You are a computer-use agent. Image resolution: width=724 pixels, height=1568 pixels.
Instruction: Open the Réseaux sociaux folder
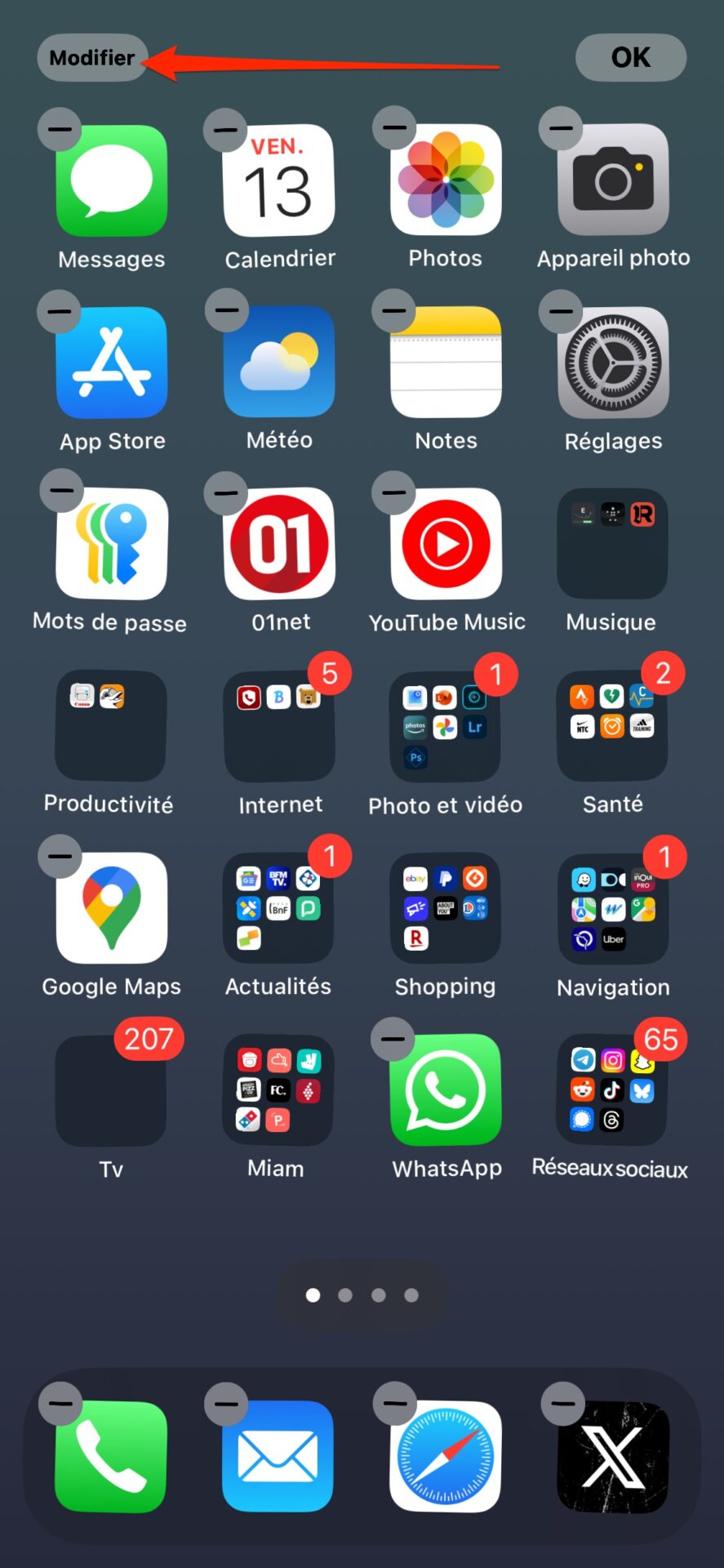point(613,1090)
